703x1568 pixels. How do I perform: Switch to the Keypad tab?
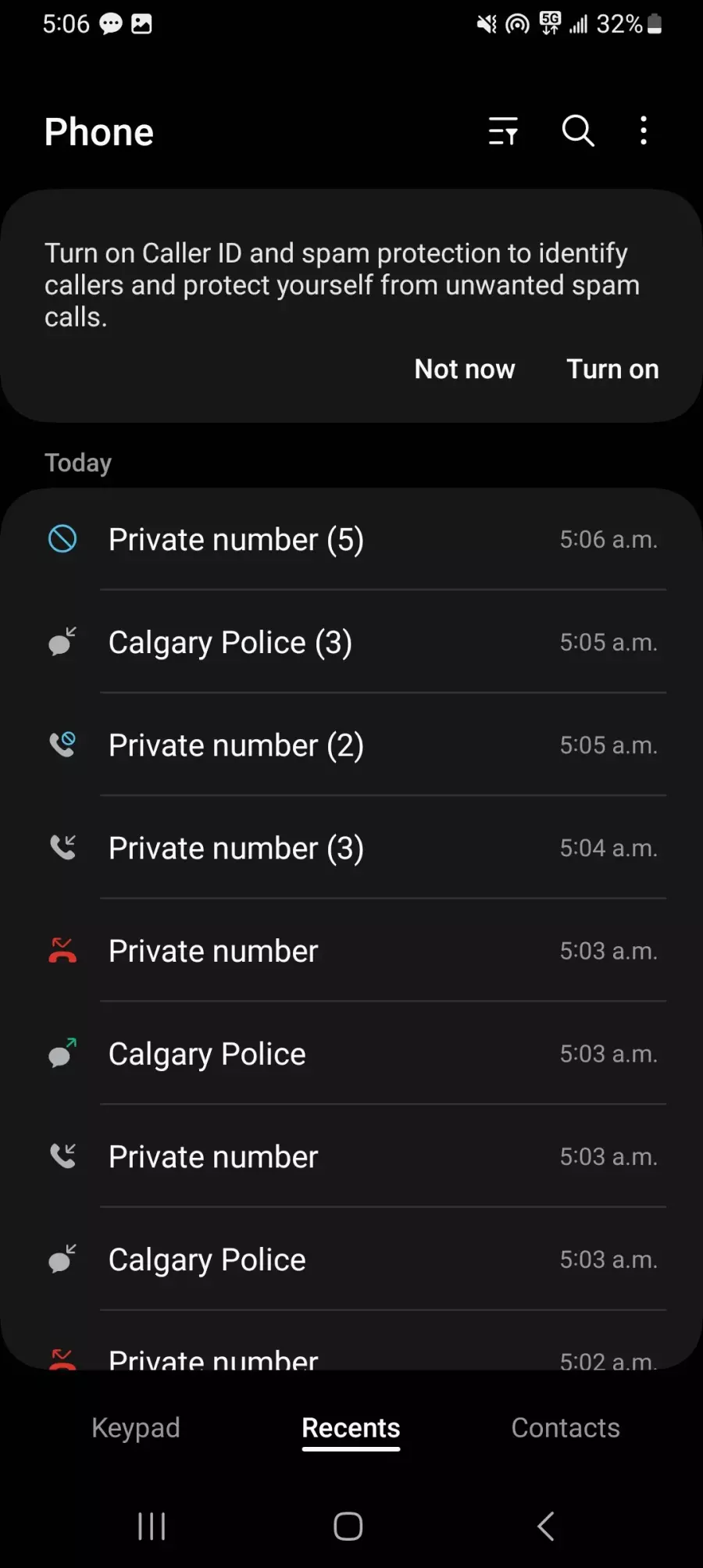(136, 1427)
